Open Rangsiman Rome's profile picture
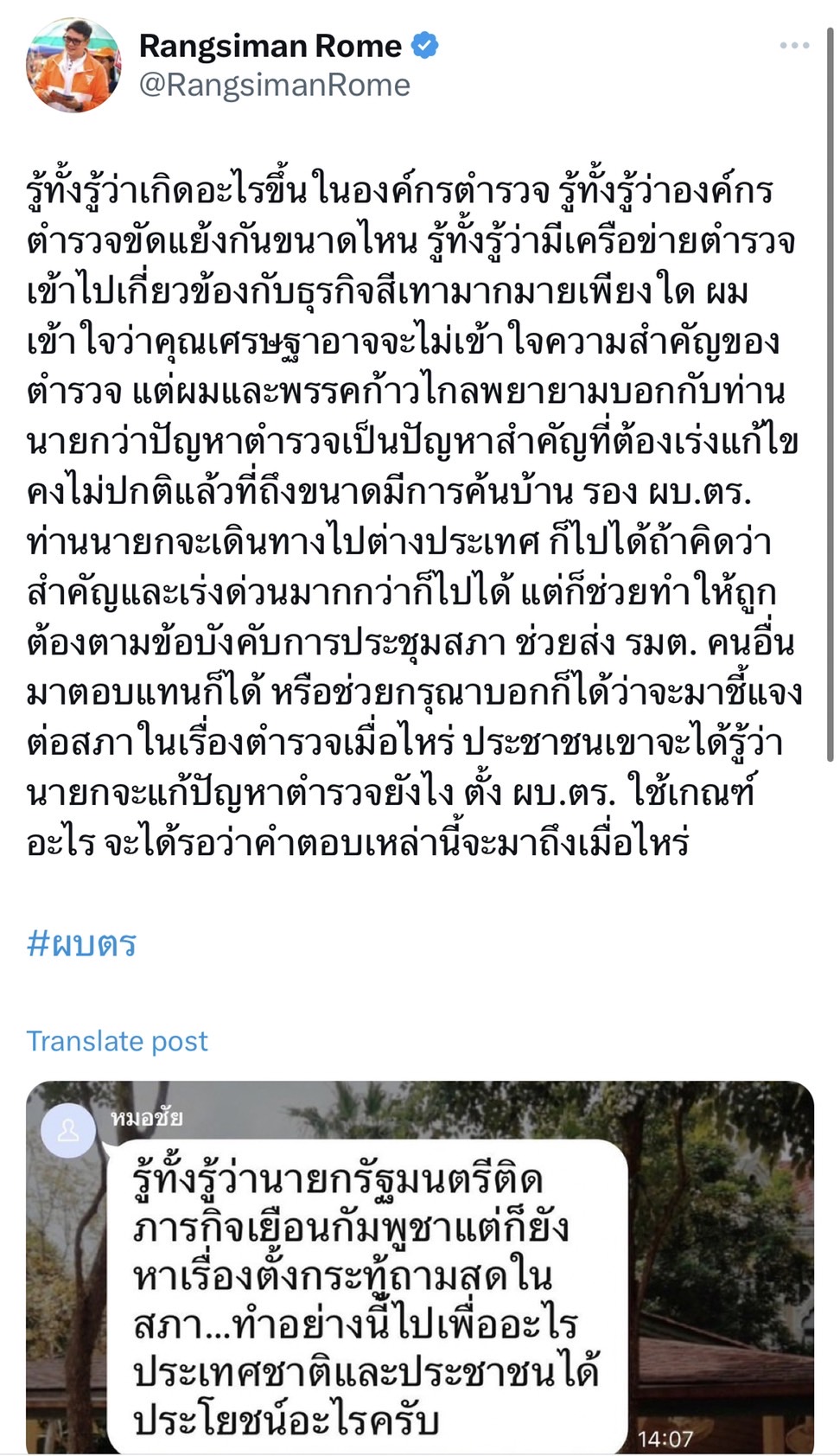 click(x=73, y=67)
